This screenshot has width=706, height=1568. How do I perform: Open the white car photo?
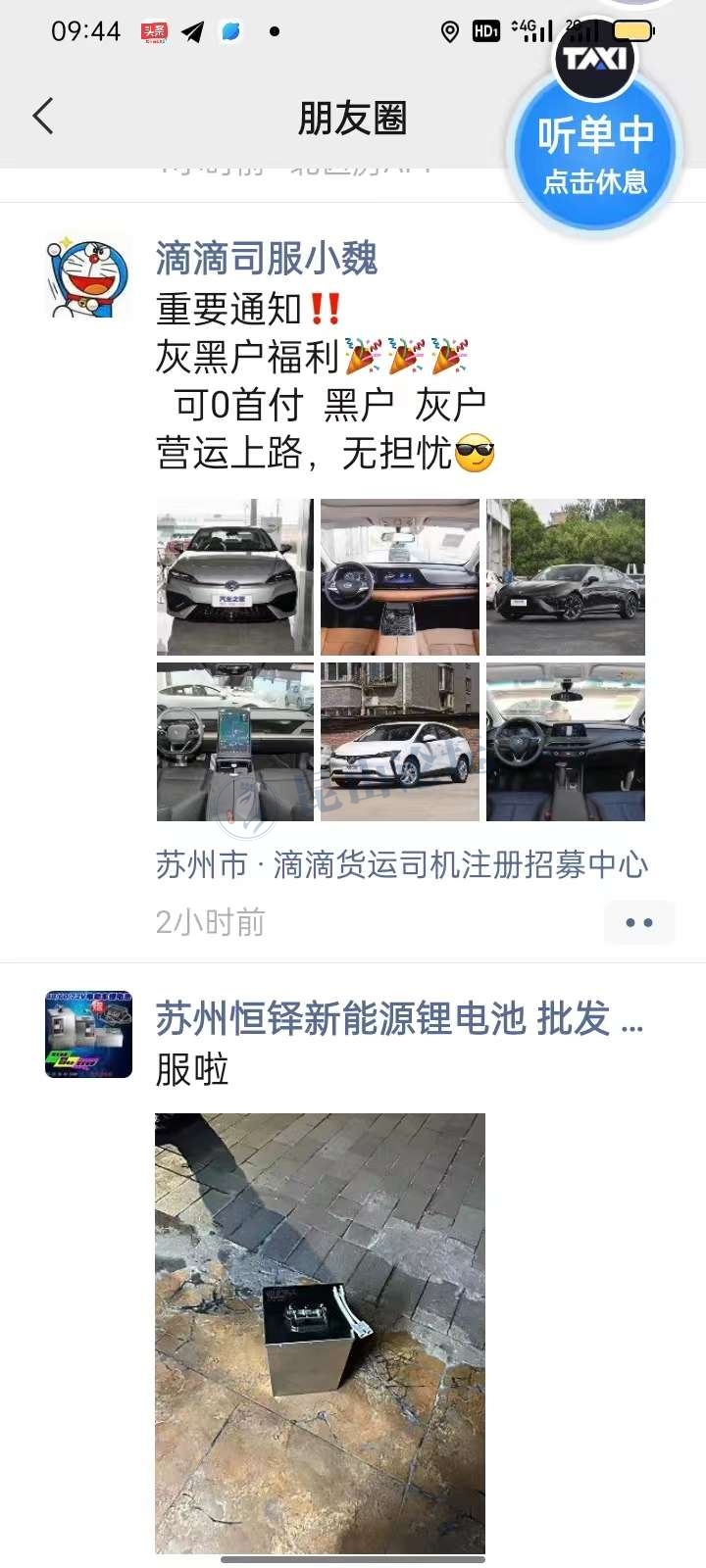[x=400, y=742]
